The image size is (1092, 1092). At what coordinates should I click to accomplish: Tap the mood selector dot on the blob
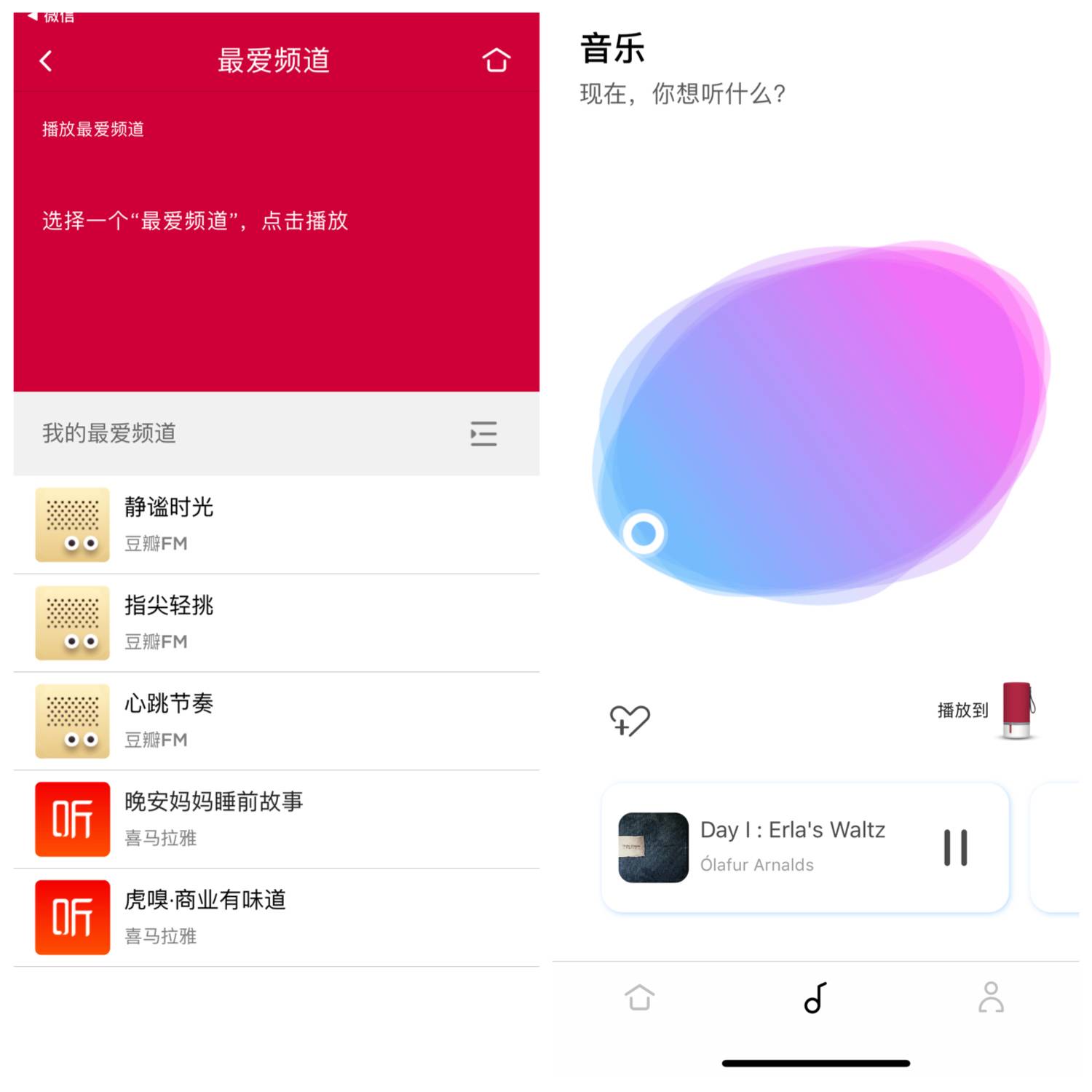[644, 534]
